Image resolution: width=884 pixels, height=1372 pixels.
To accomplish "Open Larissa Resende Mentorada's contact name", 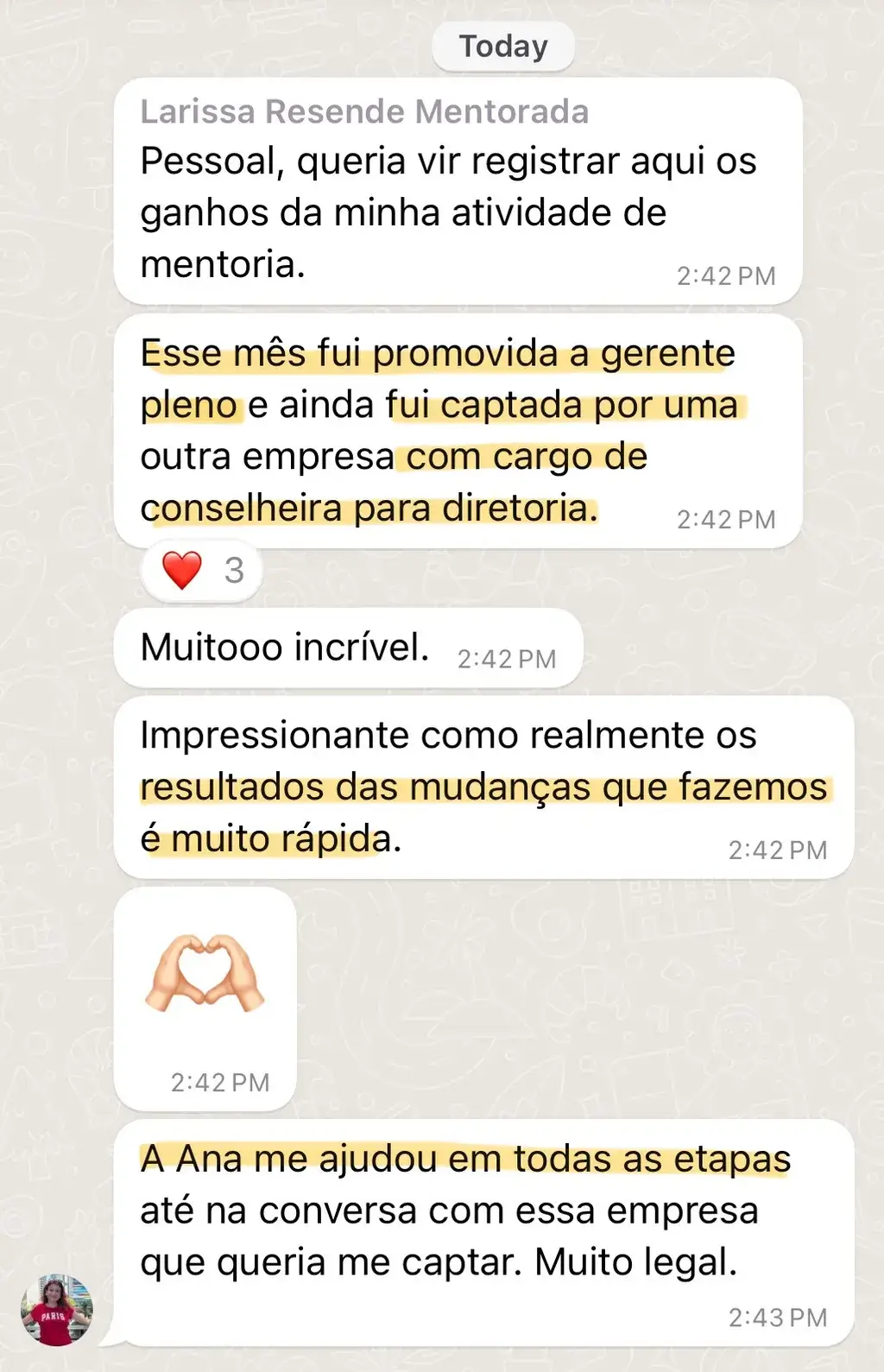I will coord(363,111).
